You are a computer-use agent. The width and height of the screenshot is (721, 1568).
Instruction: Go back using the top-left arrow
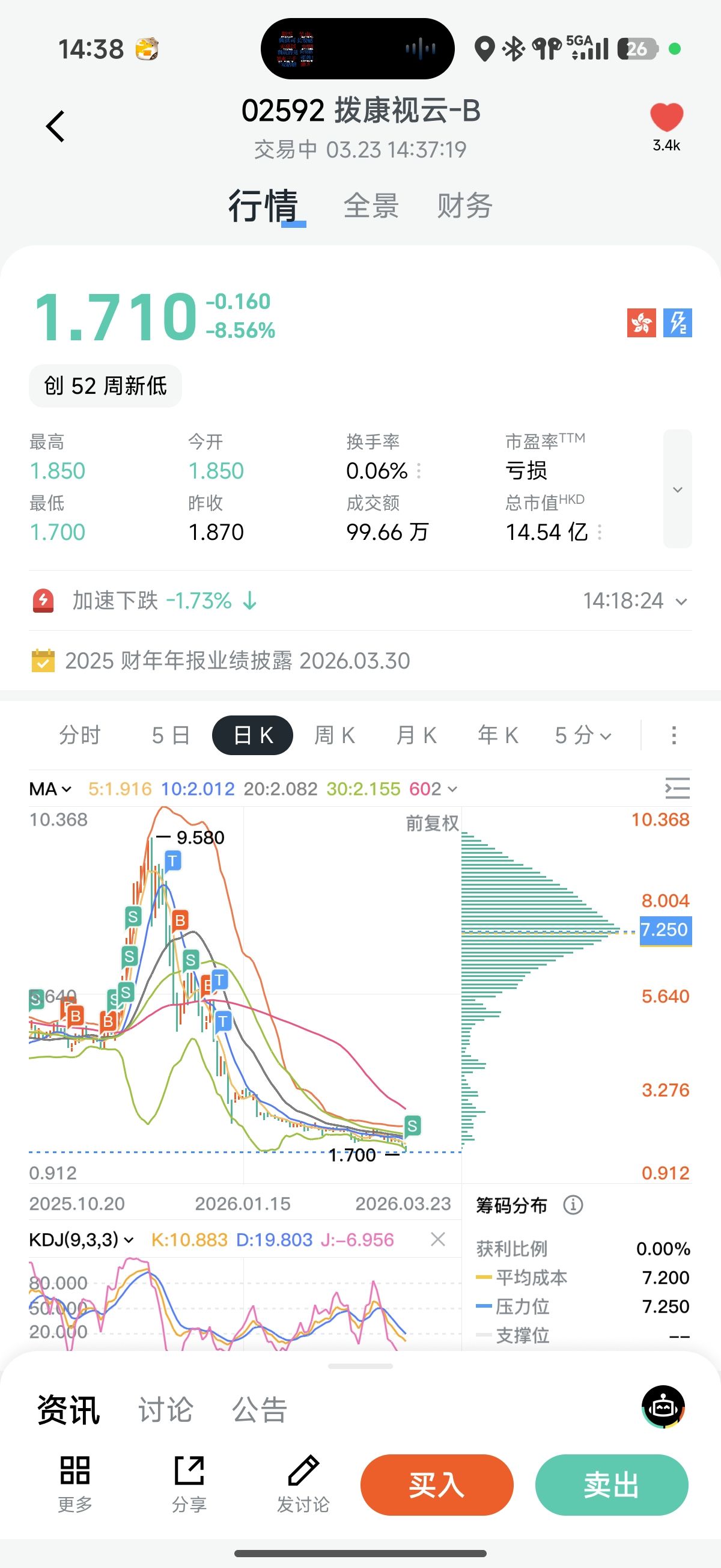[x=55, y=127]
